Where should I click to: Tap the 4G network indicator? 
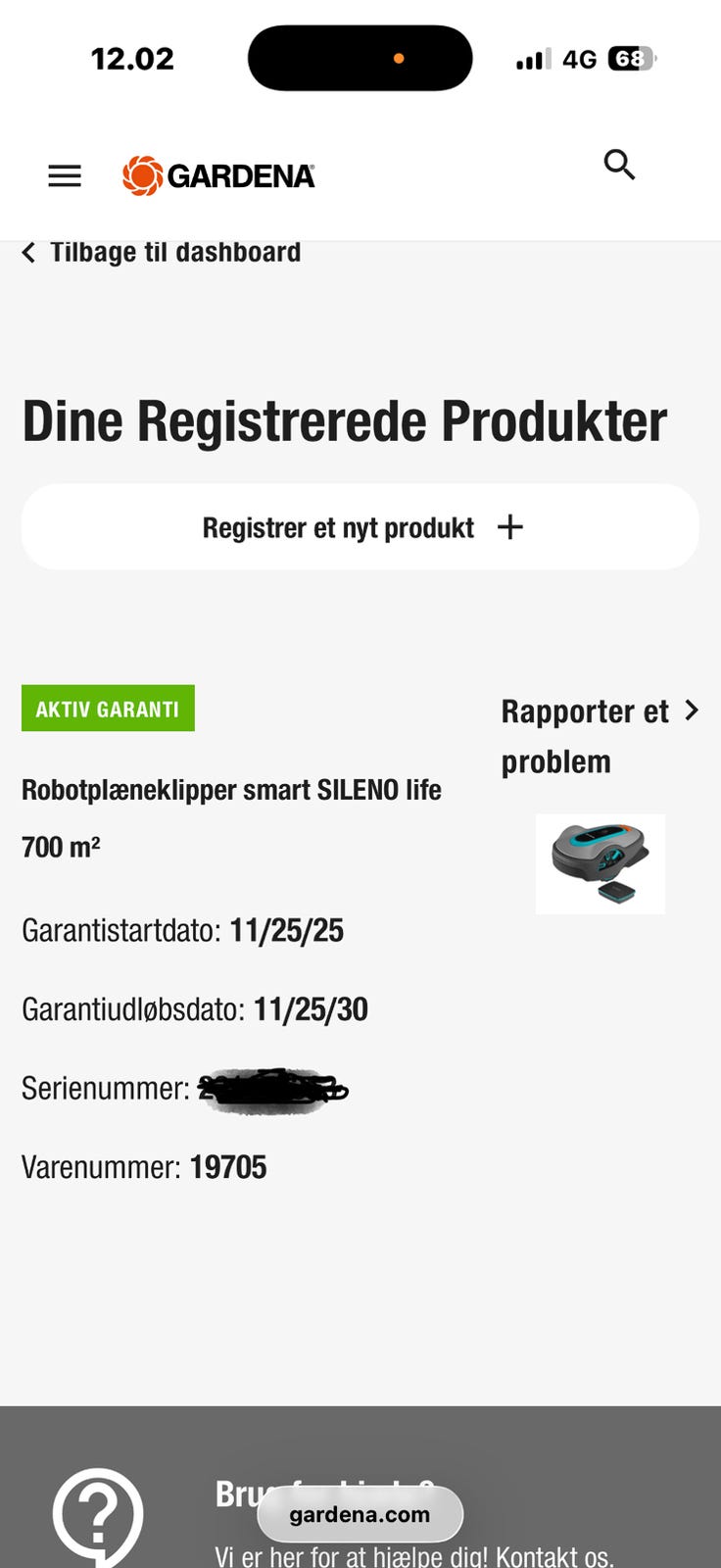click(x=579, y=59)
